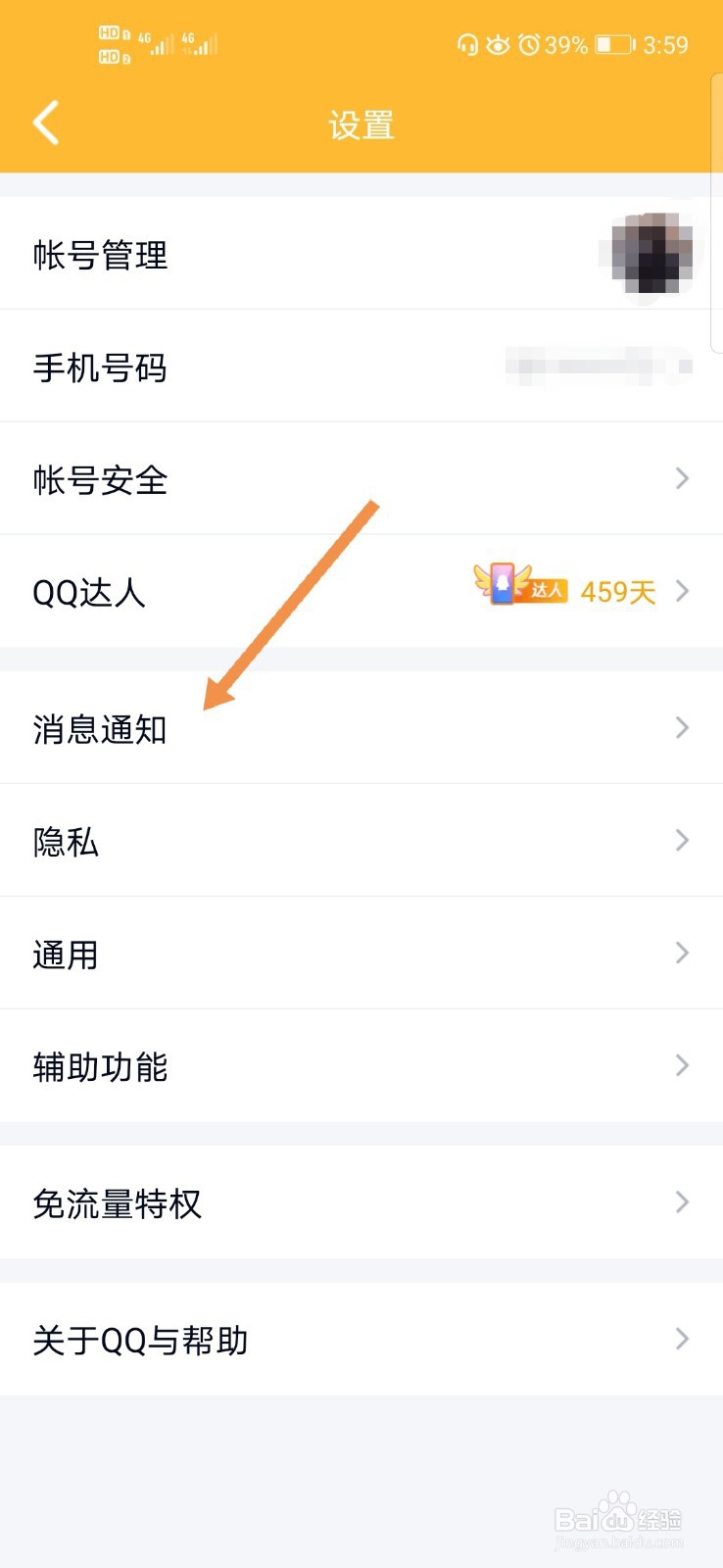
Task: Tap the blurred profile avatar beside 帐号管理
Action: (x=653, y=253)
